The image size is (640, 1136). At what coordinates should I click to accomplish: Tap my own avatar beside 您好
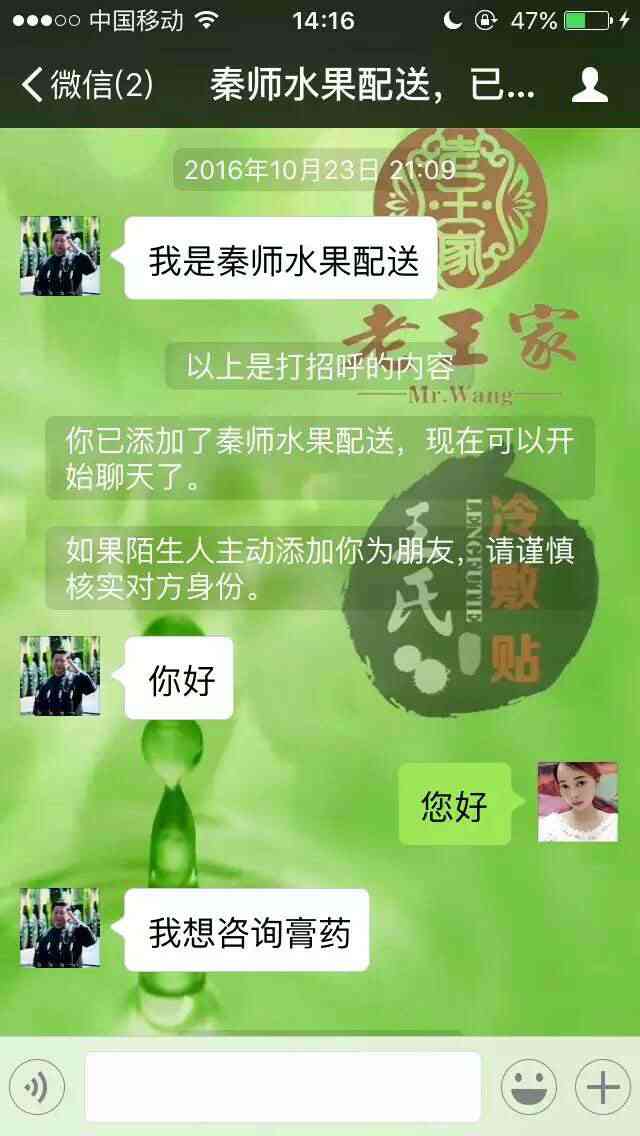click(577, 802)
